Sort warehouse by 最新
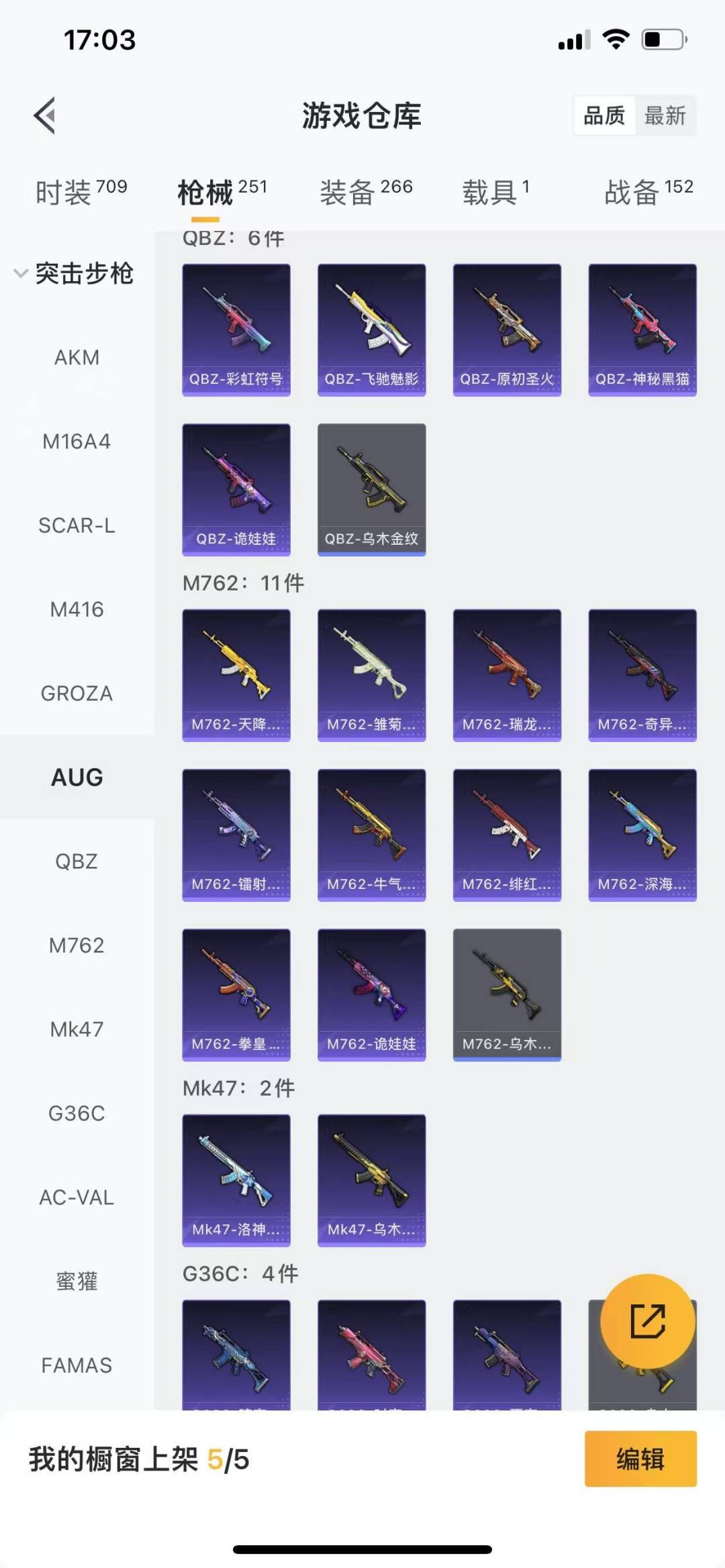Viewport: 725px width, 1568px height. 665,116
